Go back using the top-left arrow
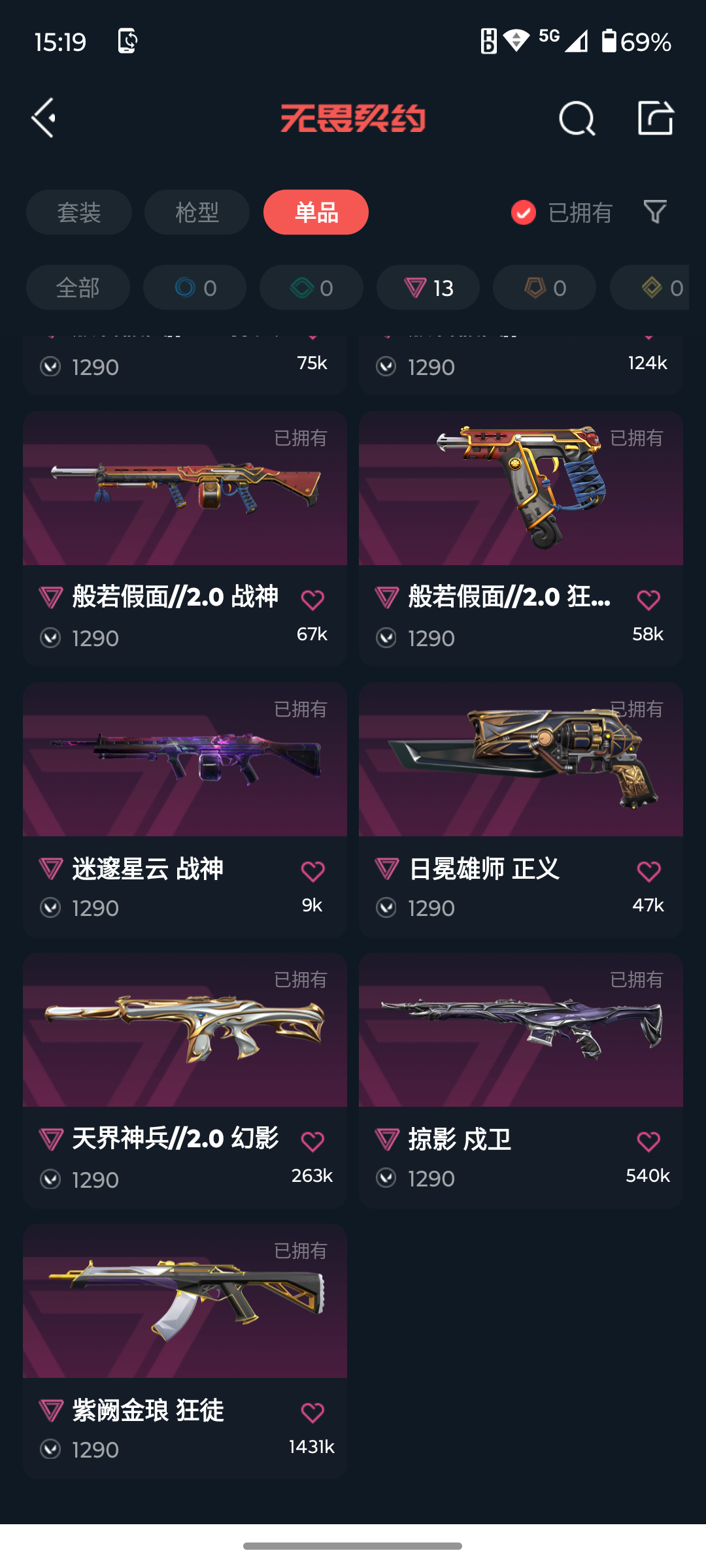Viewport: 706px width, 1568px height. (44, 118)
